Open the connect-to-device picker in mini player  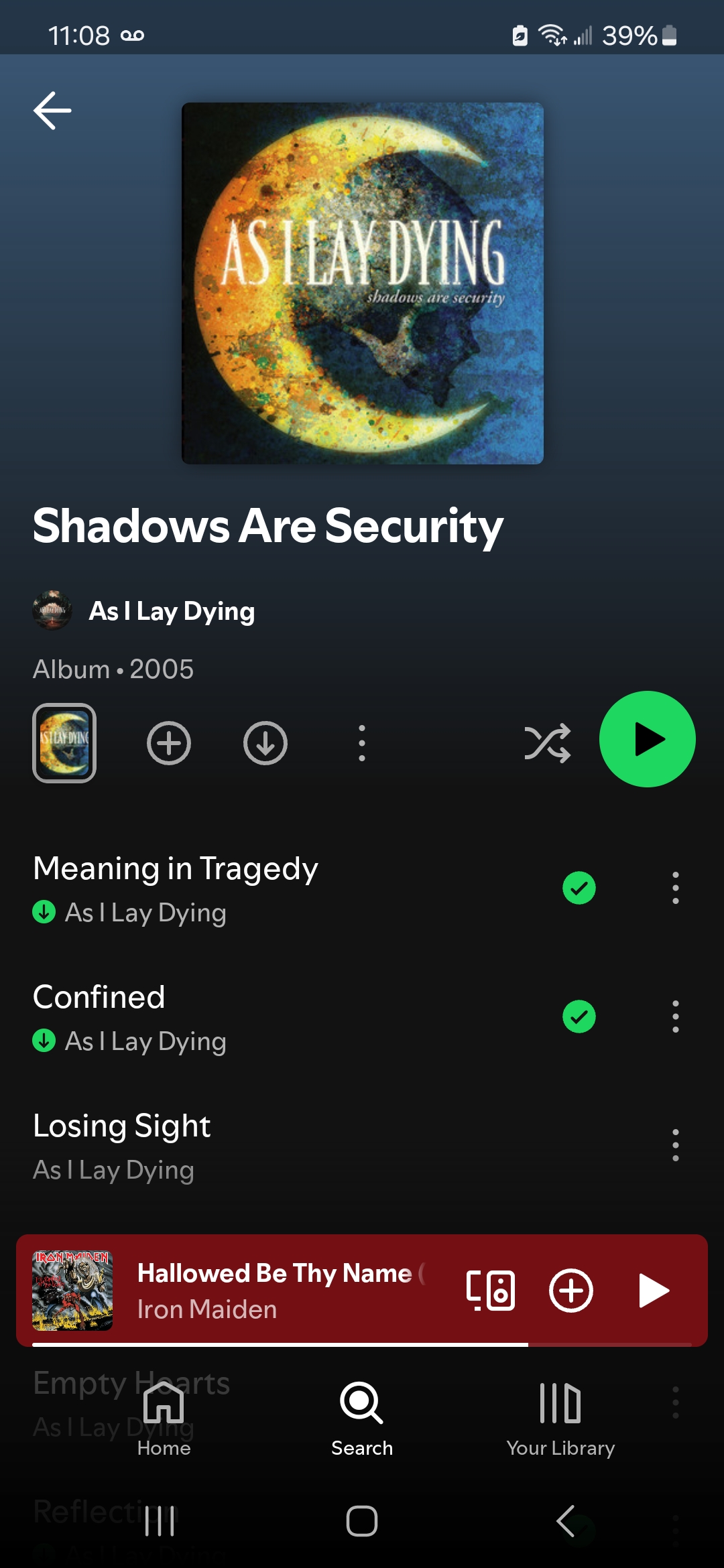(491, 1291)
